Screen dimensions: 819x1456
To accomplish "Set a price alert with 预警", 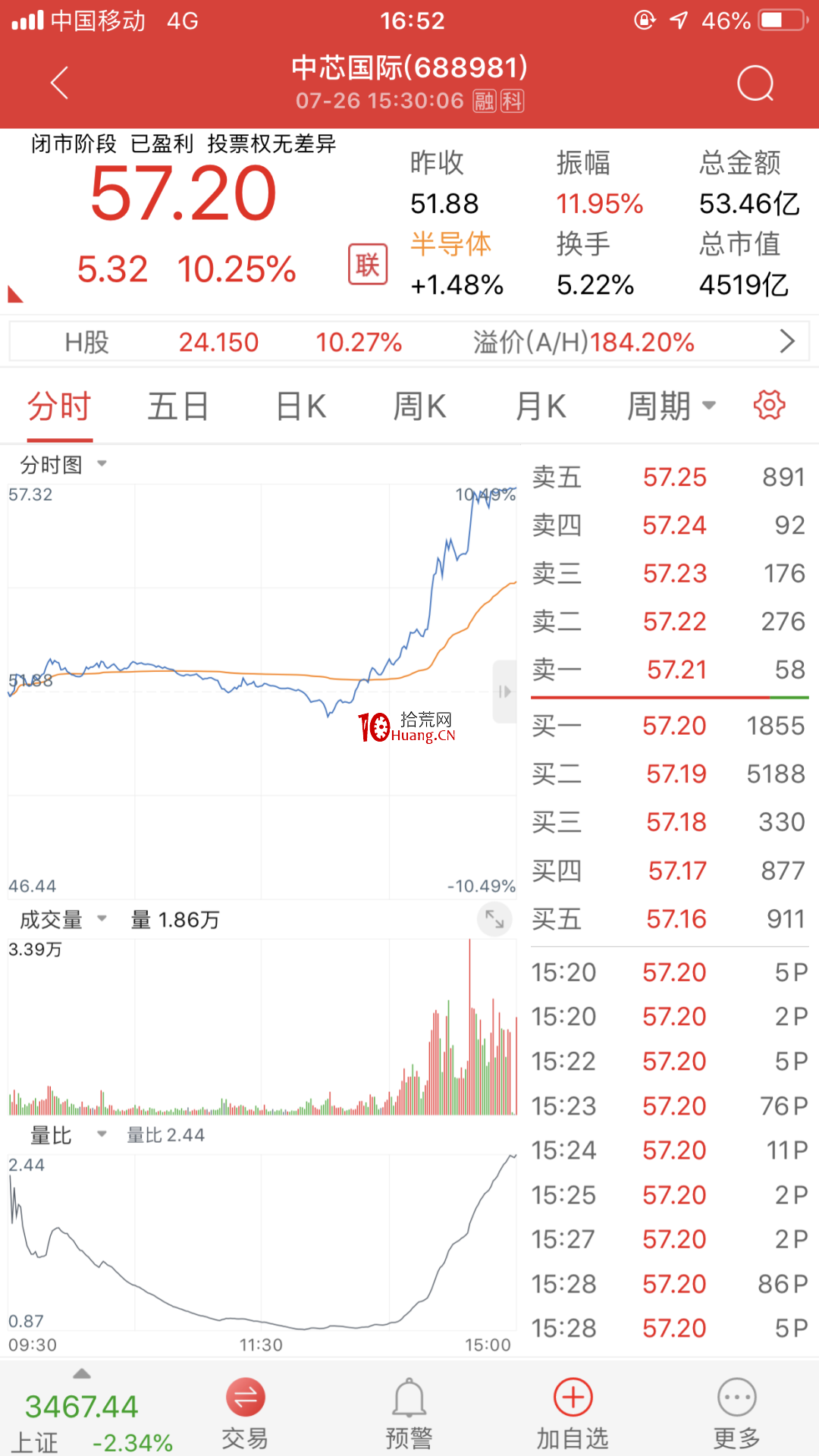I will pyautogui.click(x=409, y=1412).
